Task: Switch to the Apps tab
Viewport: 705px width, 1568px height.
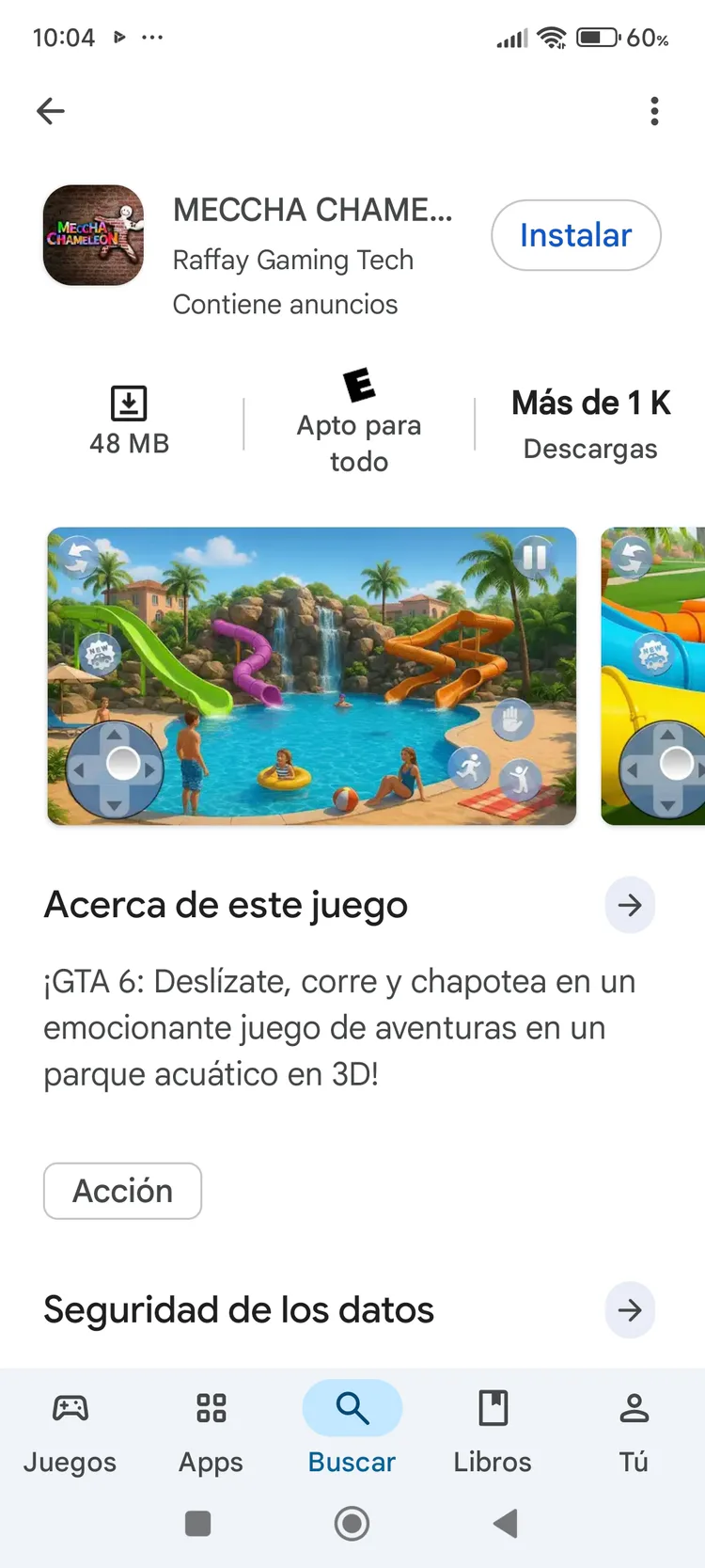Action: click(211, 1433)
